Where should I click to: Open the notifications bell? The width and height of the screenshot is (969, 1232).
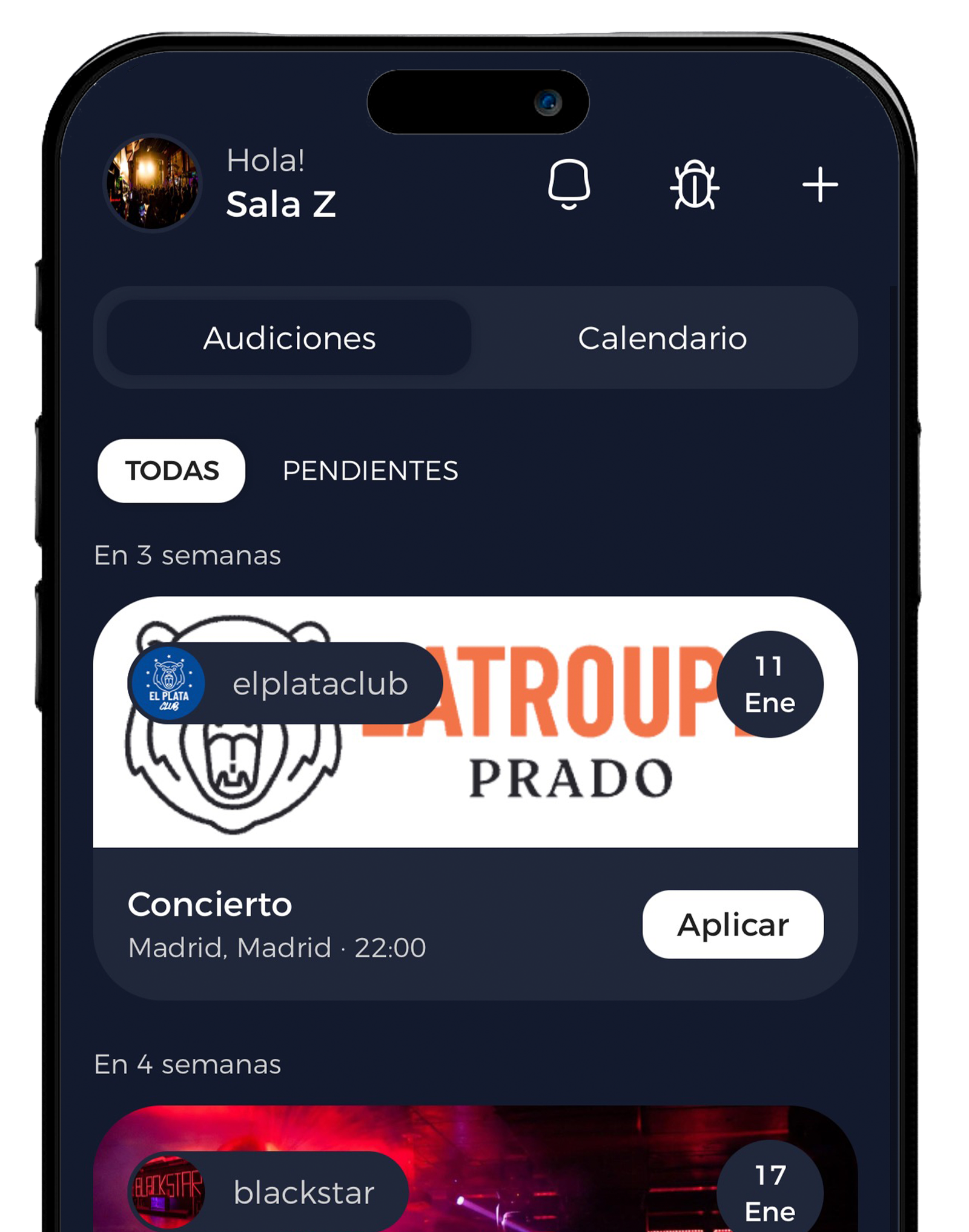(x=569, y=184)
